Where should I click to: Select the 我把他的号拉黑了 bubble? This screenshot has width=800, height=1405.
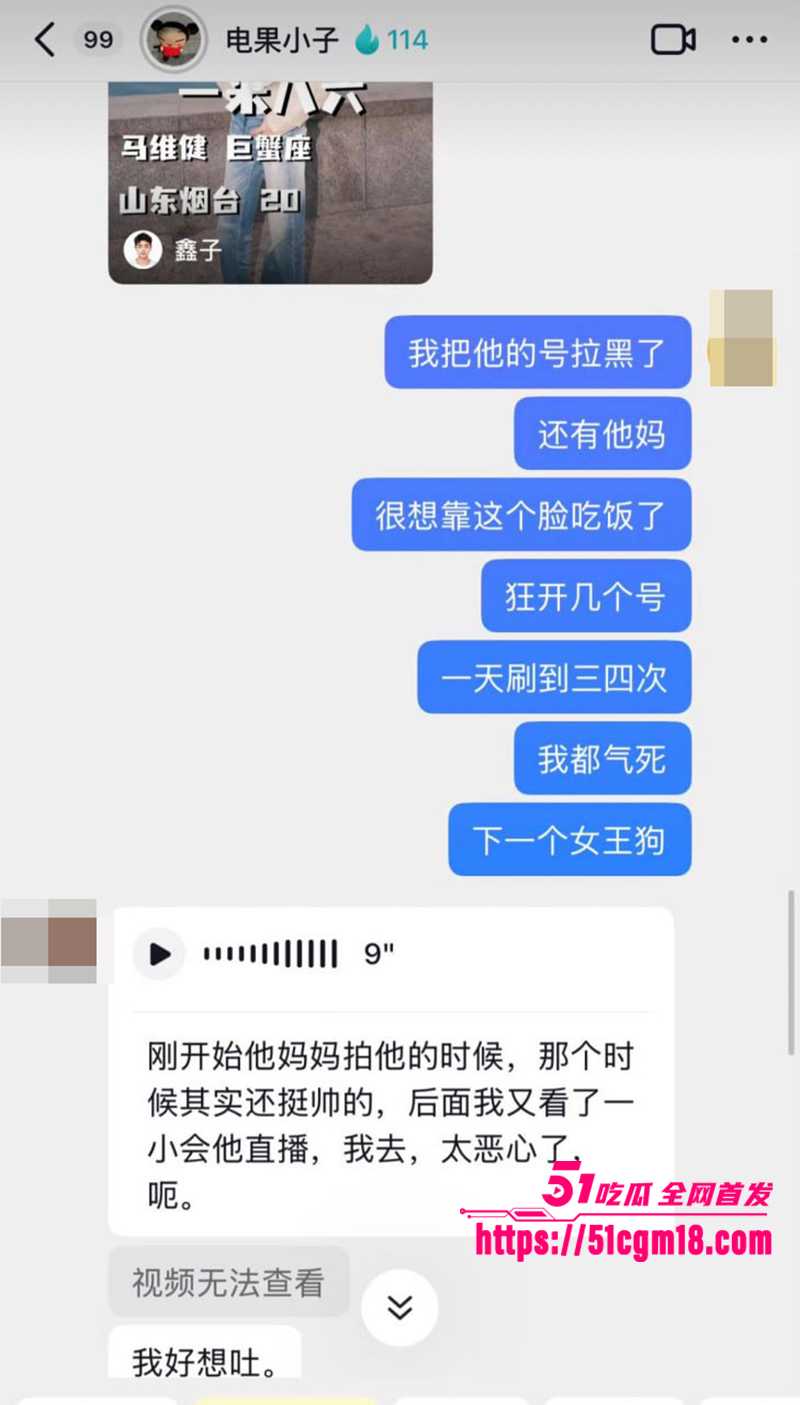click(x=537, y=352)
